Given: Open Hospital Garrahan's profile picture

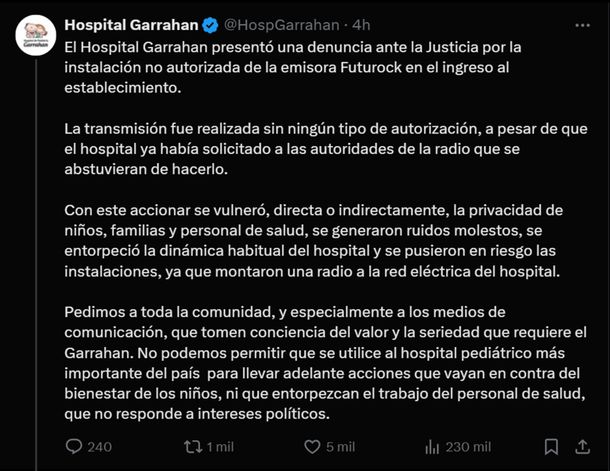Looking at the screenshot, I should 35,38.
